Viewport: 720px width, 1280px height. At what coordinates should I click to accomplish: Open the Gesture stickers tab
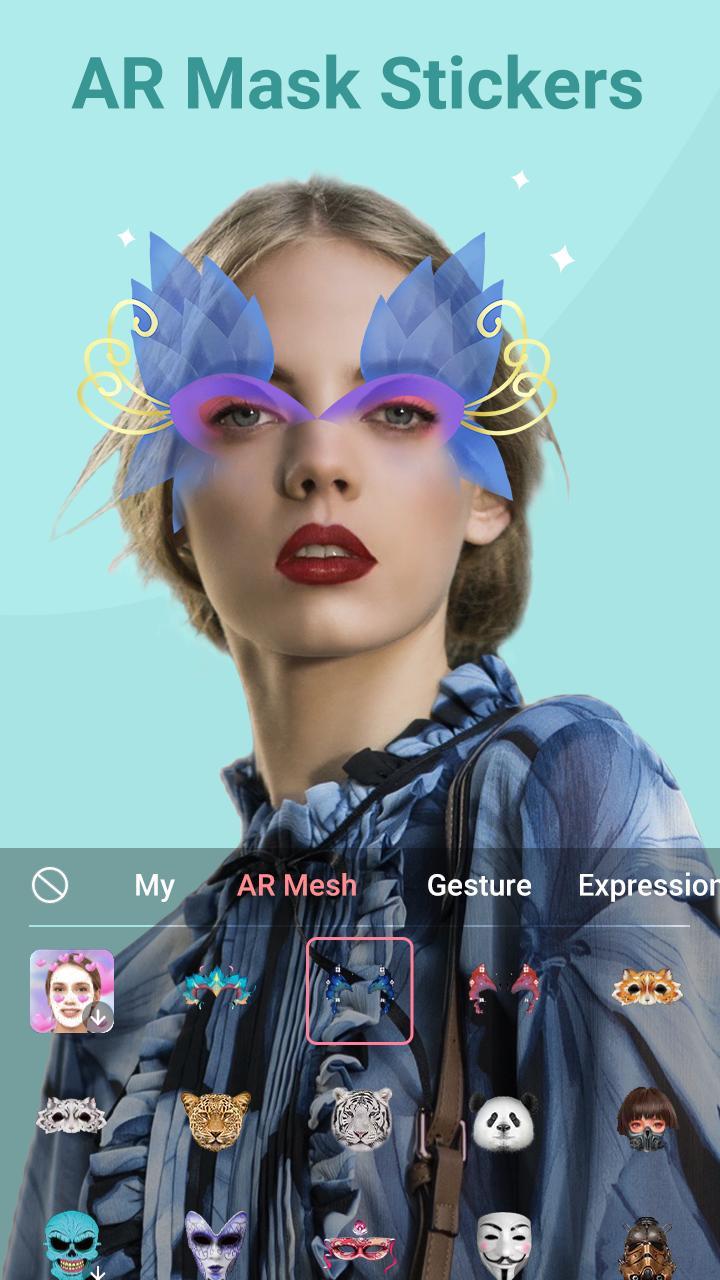[478, 886]
